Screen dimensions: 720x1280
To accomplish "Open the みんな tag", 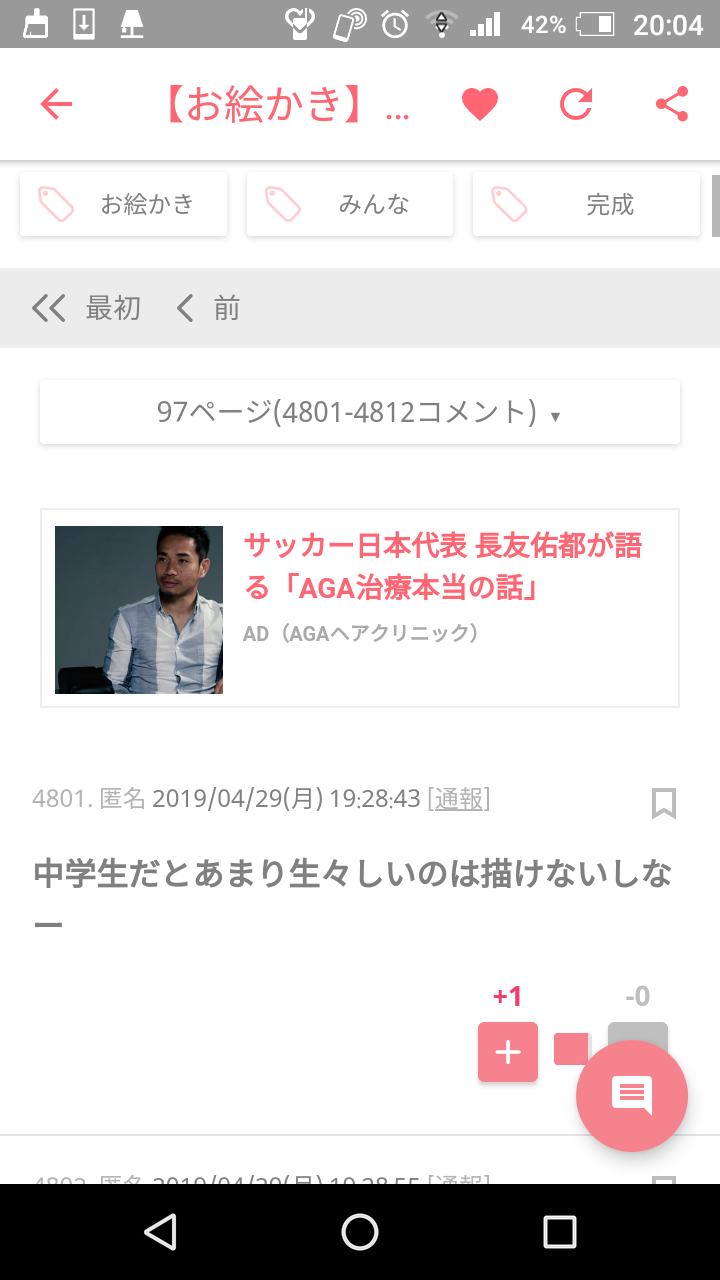I will coord(350,205).
